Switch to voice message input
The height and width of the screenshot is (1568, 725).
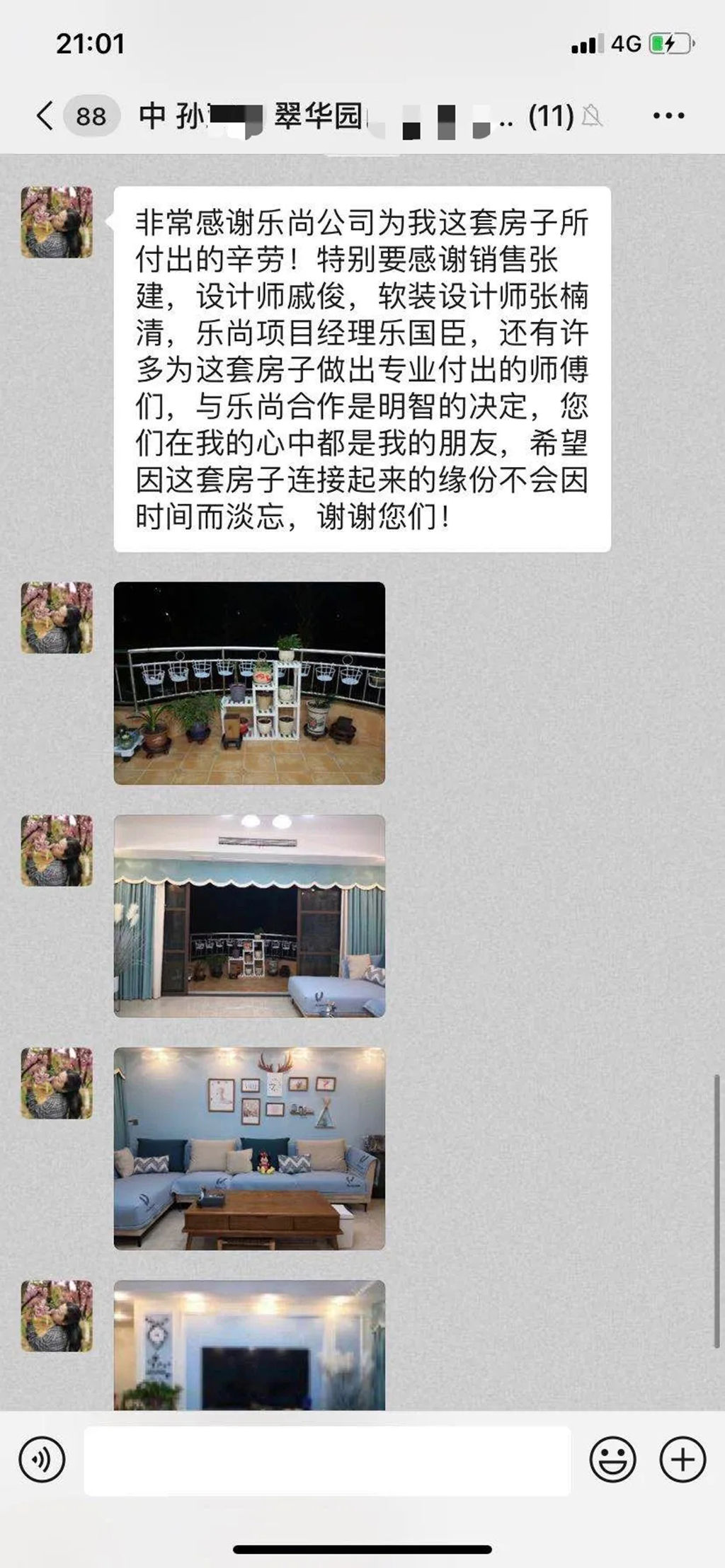click(x=42, y=1460)
